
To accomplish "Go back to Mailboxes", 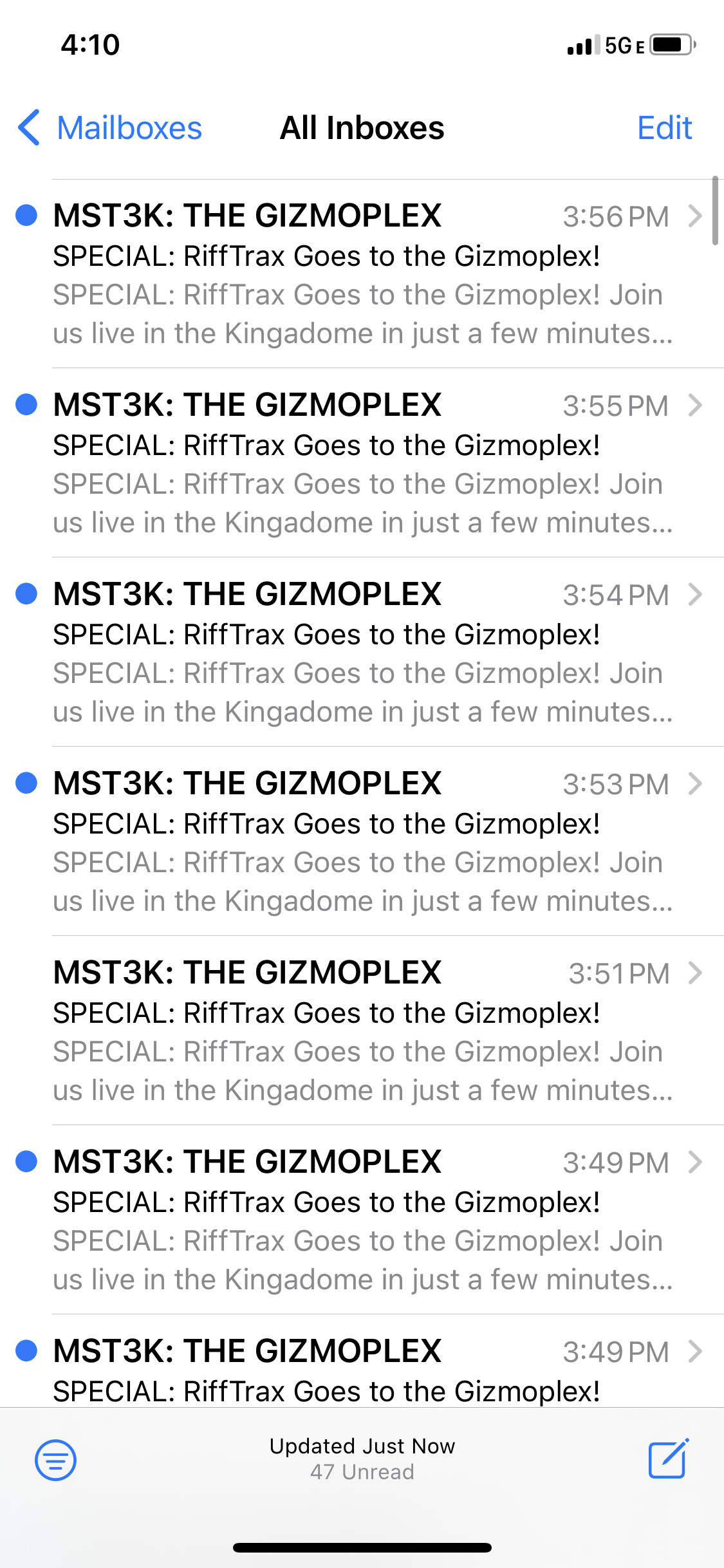I will click(109, 128).
